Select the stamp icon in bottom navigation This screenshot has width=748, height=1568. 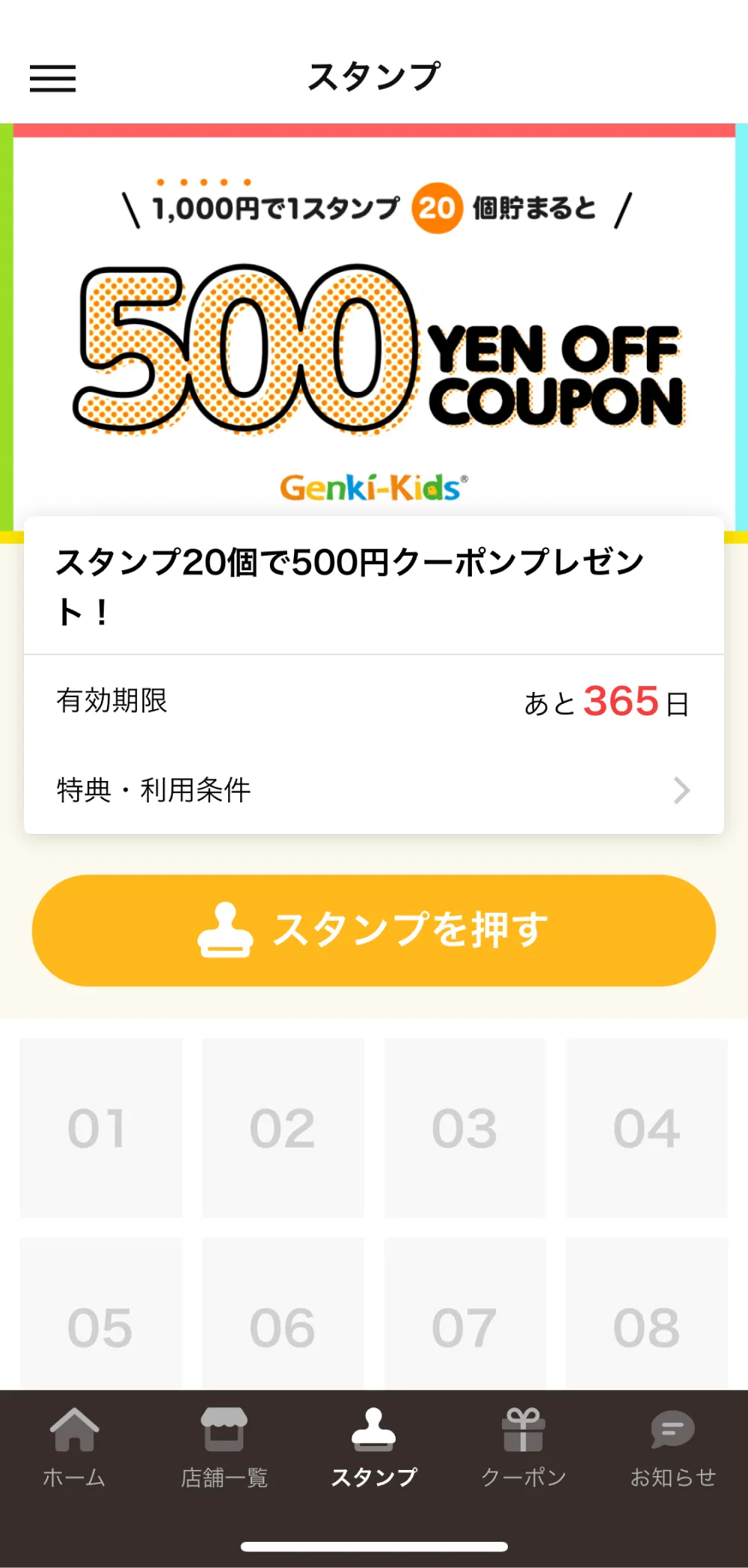coord(373,1448)
